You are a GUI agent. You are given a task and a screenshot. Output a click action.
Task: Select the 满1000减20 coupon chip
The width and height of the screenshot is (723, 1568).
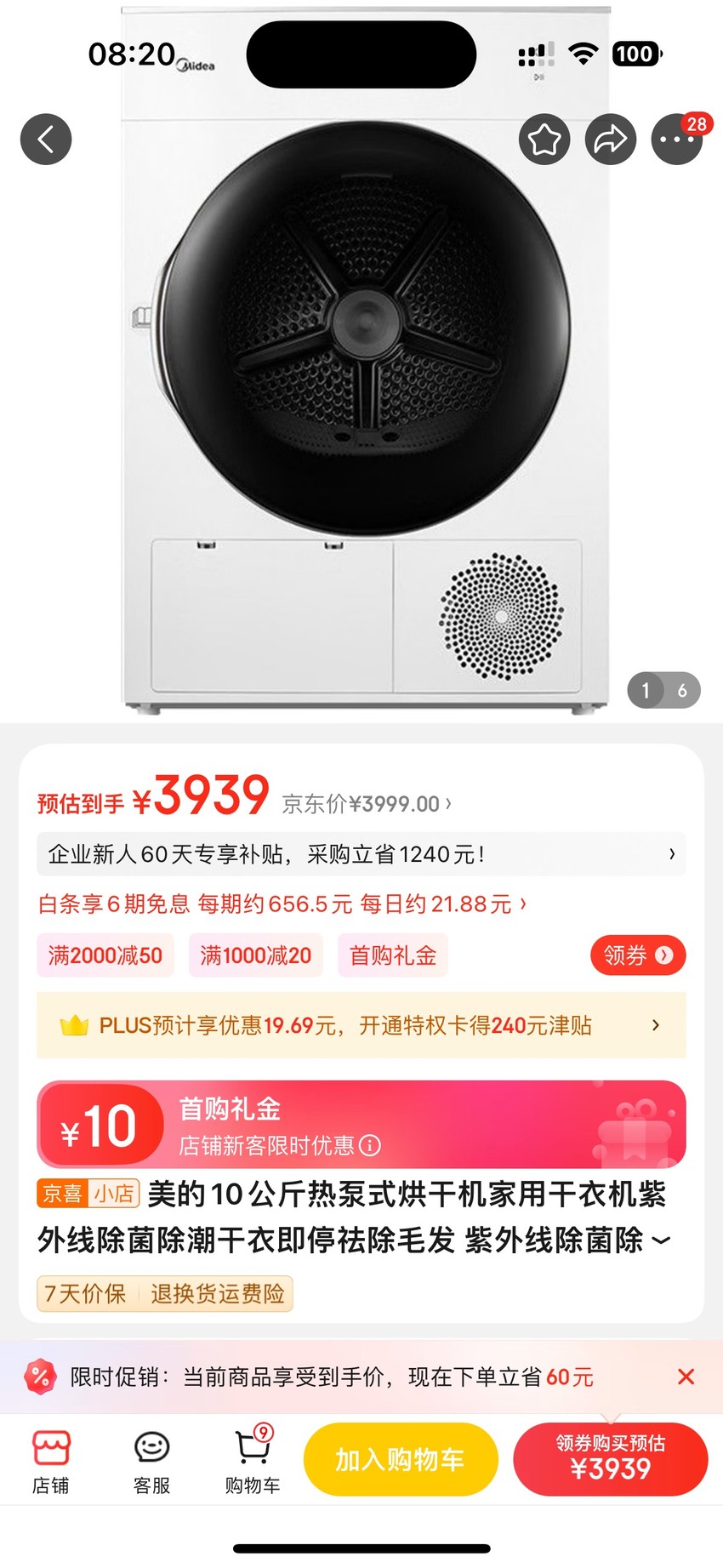[x=255, y=955]
